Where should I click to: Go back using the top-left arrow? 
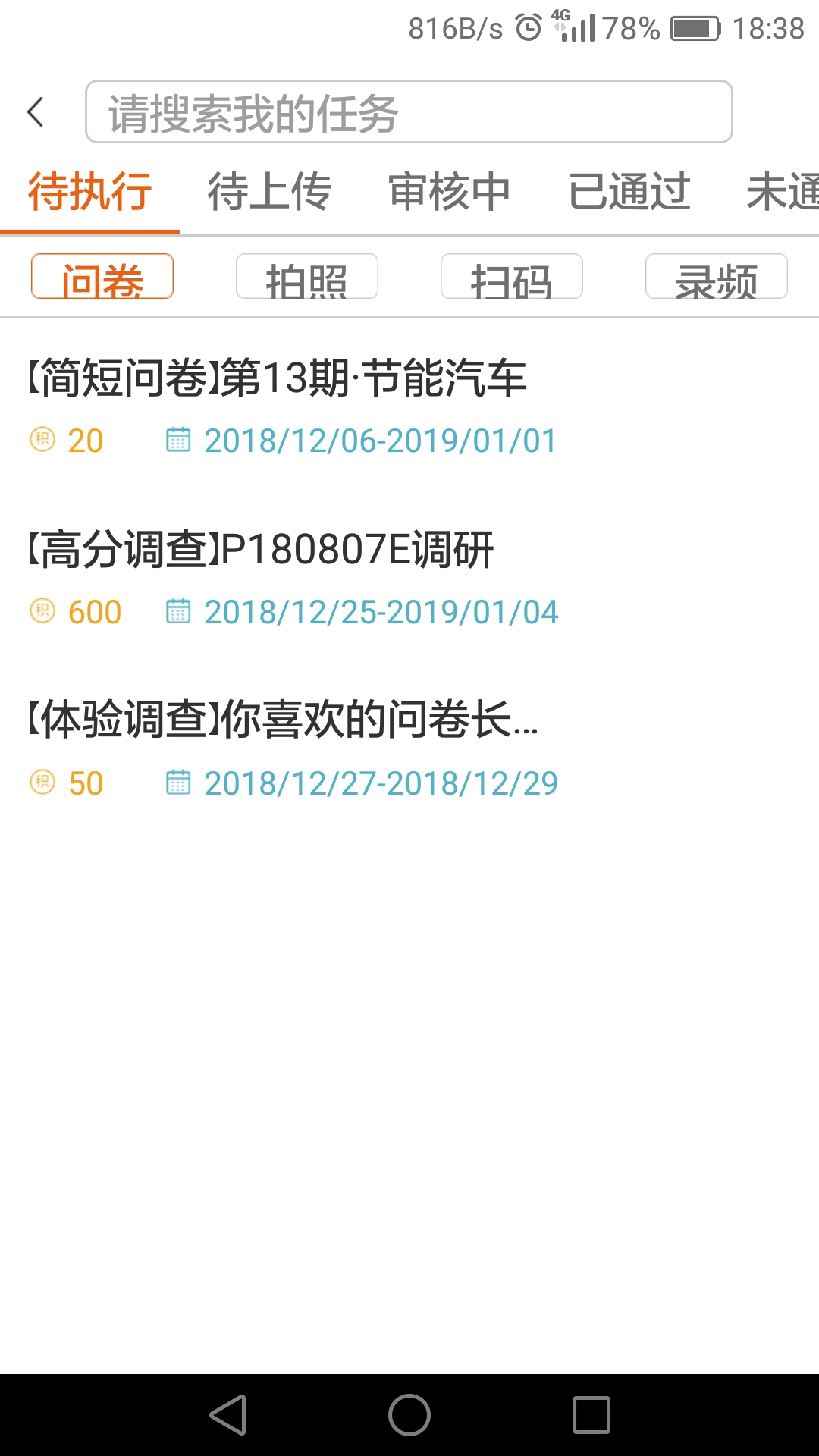(36, 112)
